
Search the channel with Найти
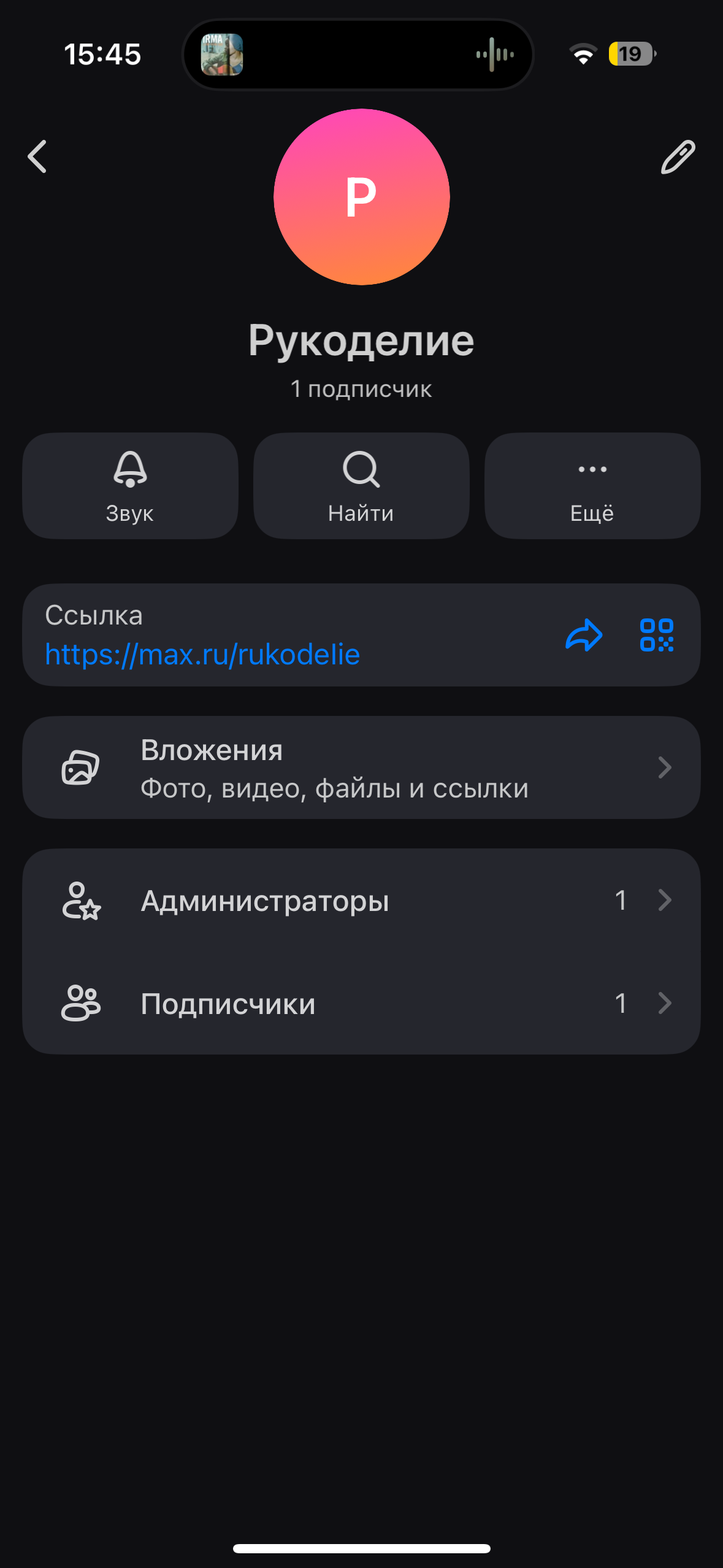coord(361,486)
